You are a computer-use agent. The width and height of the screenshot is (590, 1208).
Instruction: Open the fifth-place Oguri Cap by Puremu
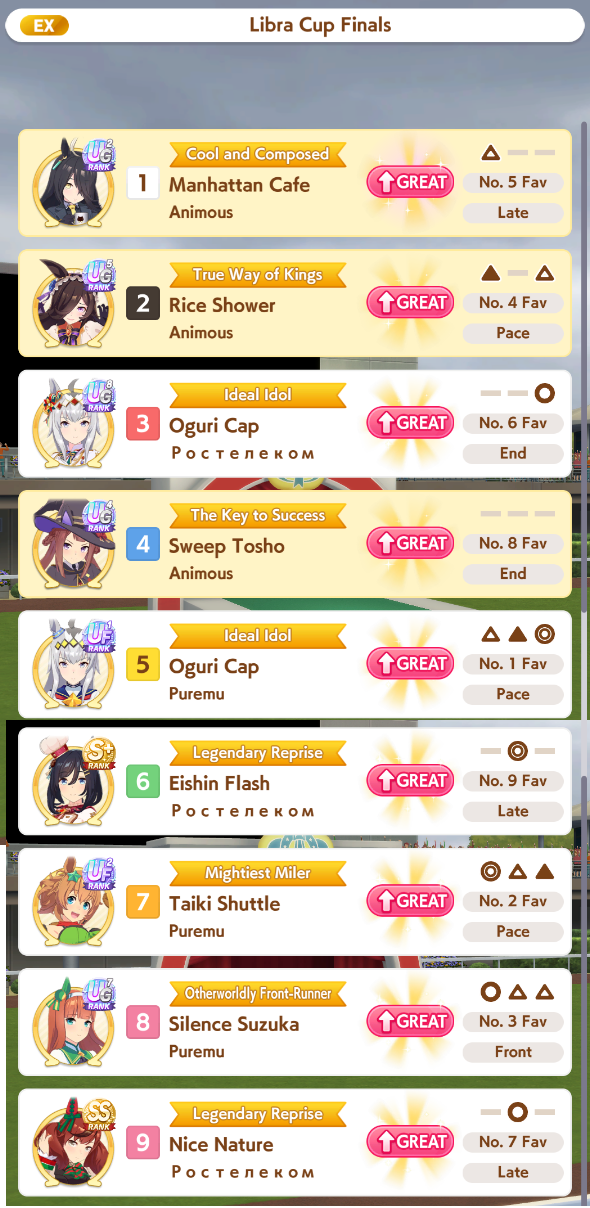[295, 664]
